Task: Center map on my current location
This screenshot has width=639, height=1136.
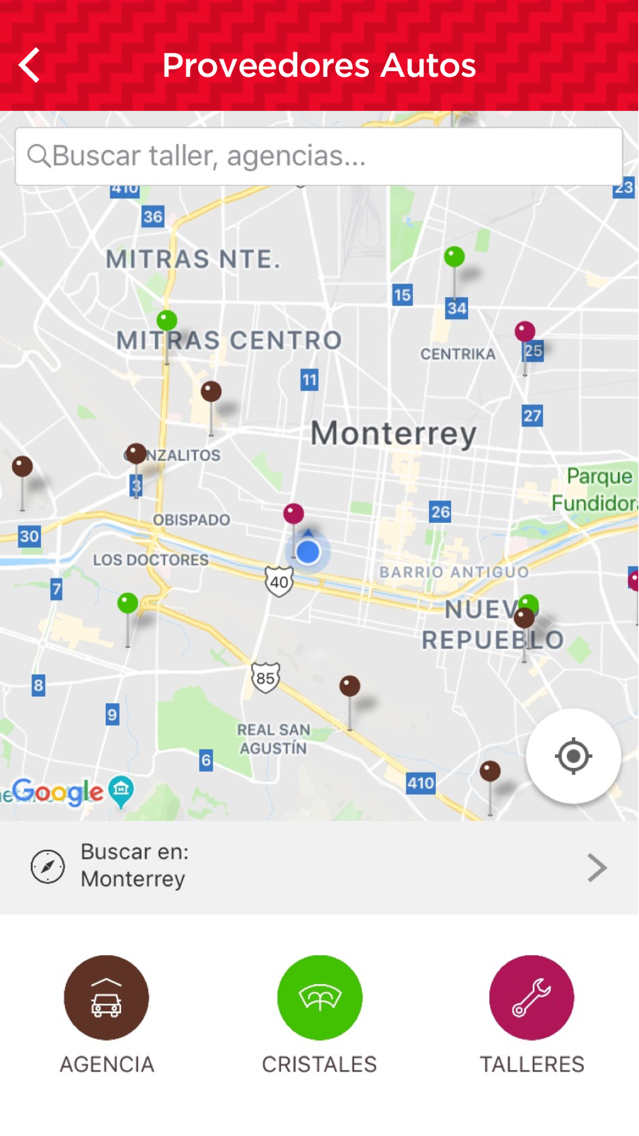Action: point(573,756)
